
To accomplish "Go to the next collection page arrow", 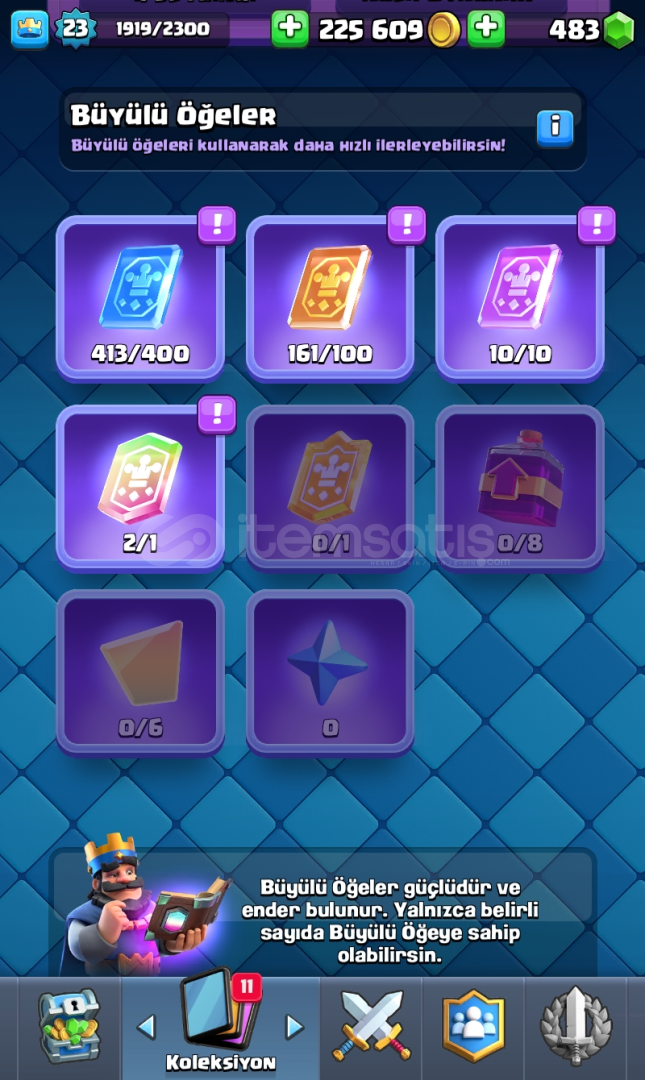I will pyautogui.click(x=294, y=1027).
